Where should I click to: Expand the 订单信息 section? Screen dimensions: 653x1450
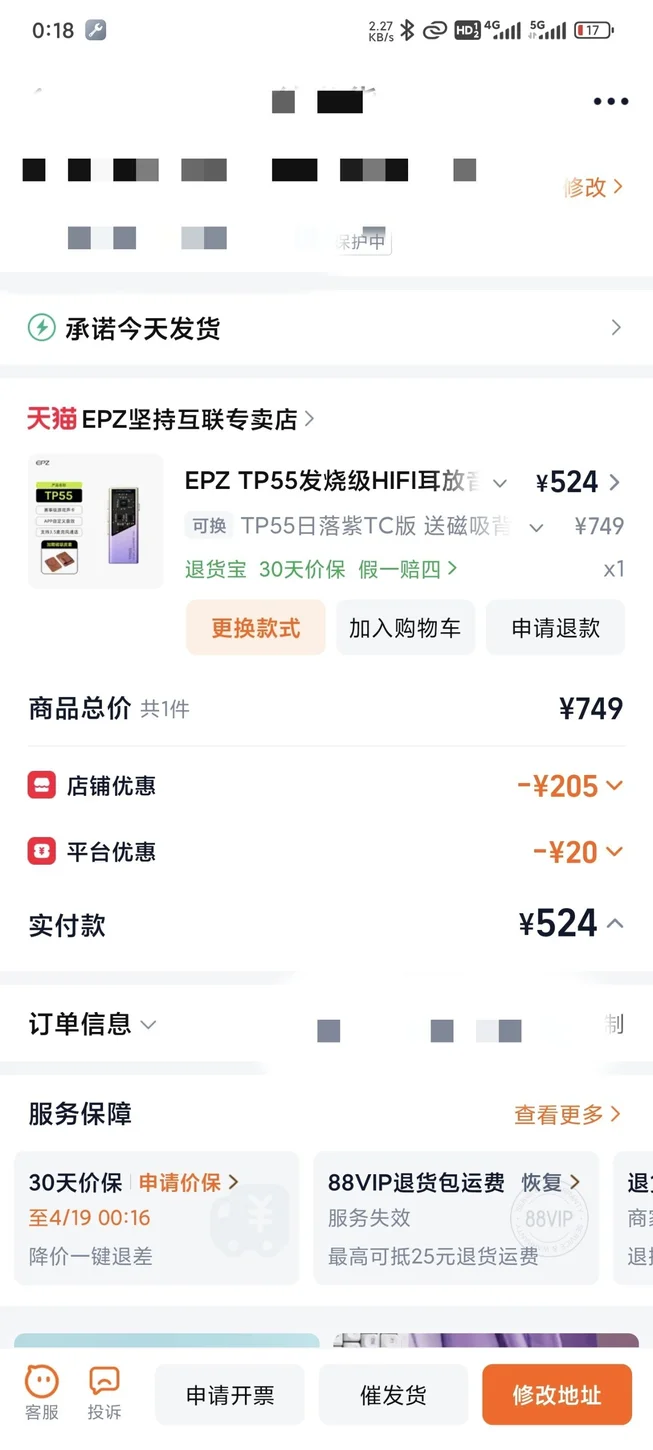(92, 1024)
